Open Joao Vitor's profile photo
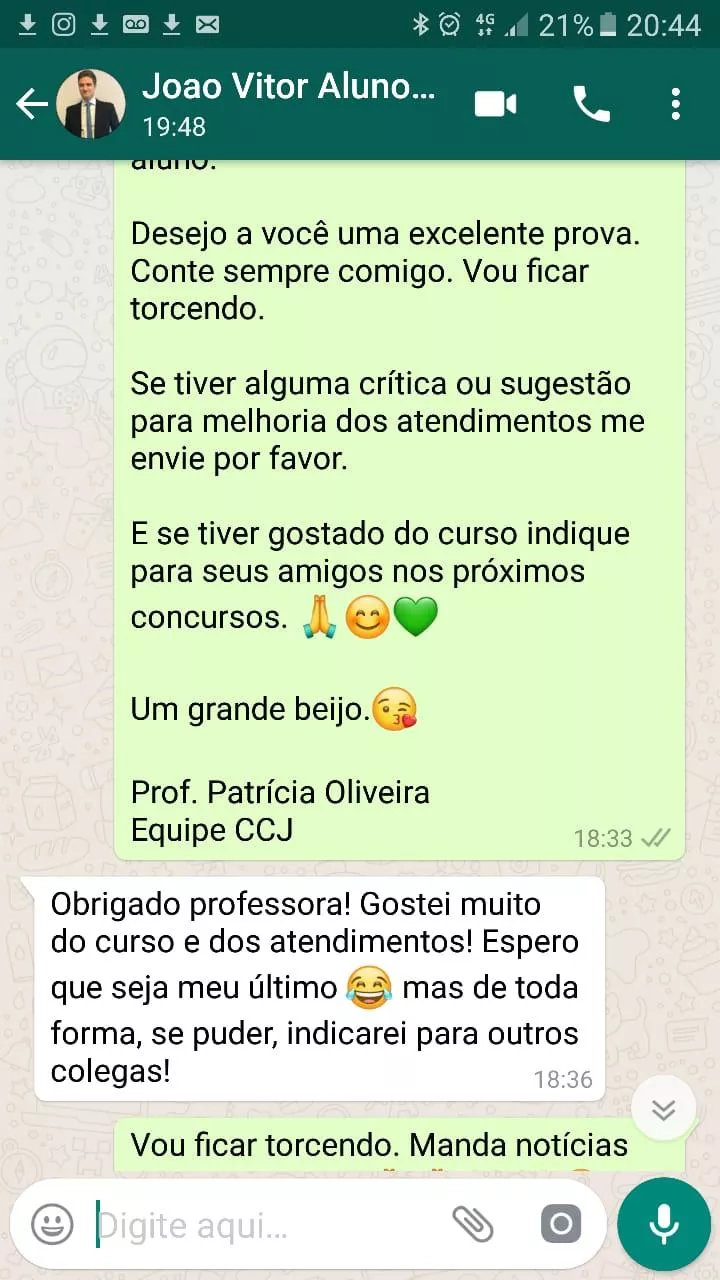Viewport: 720px width, 1280px height. pos(90,104)
